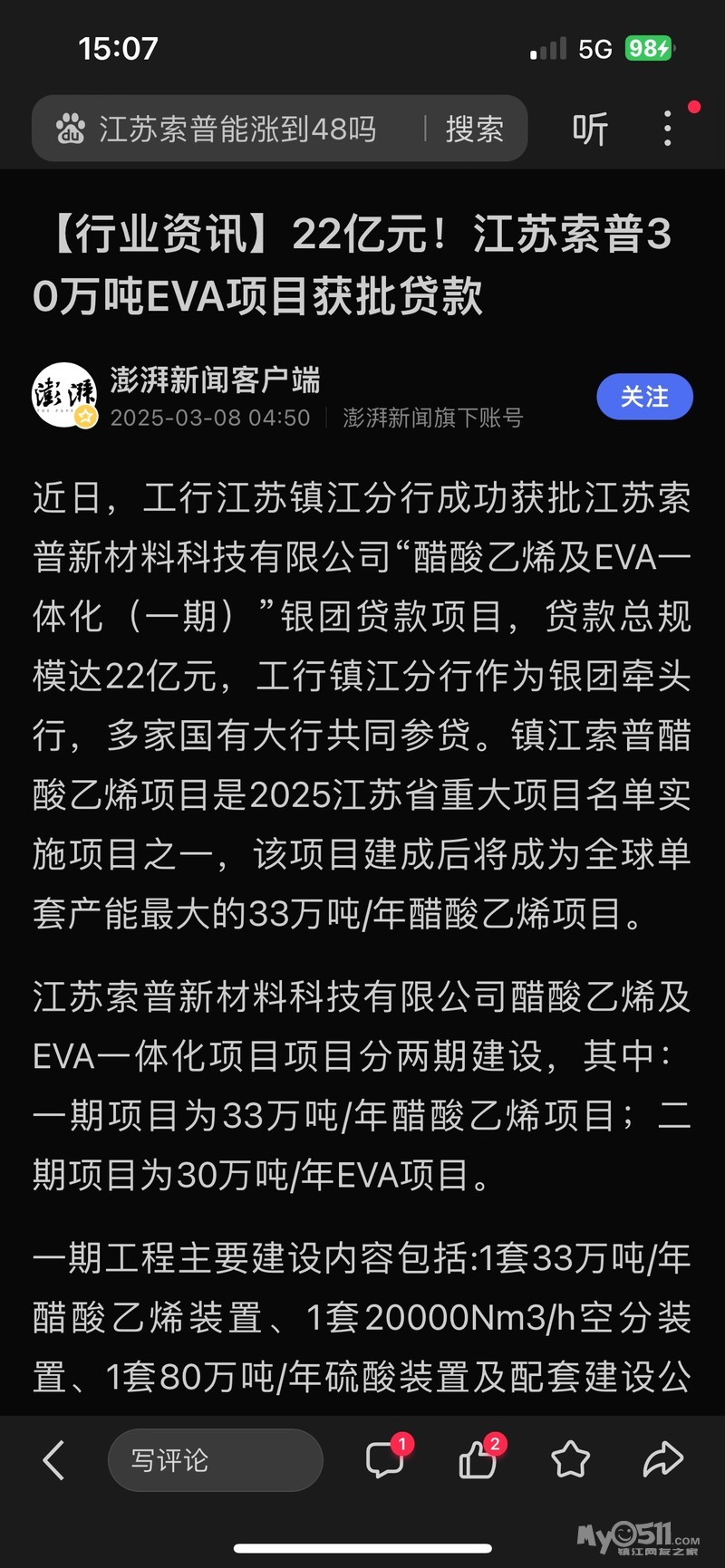
Task: View the article's comments
Action: coord(385,1460)
